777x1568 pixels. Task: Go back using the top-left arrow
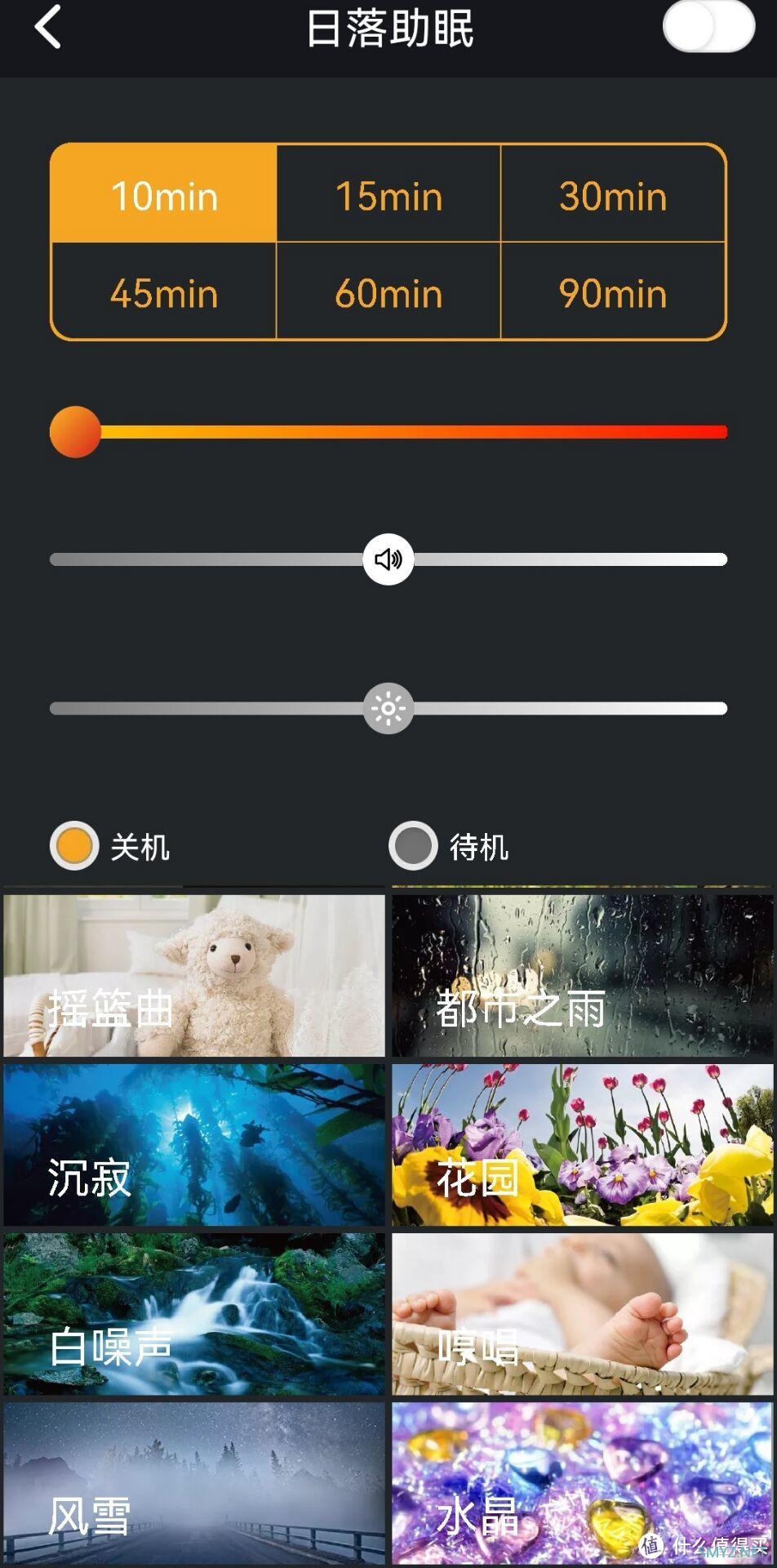click(47, 28)
